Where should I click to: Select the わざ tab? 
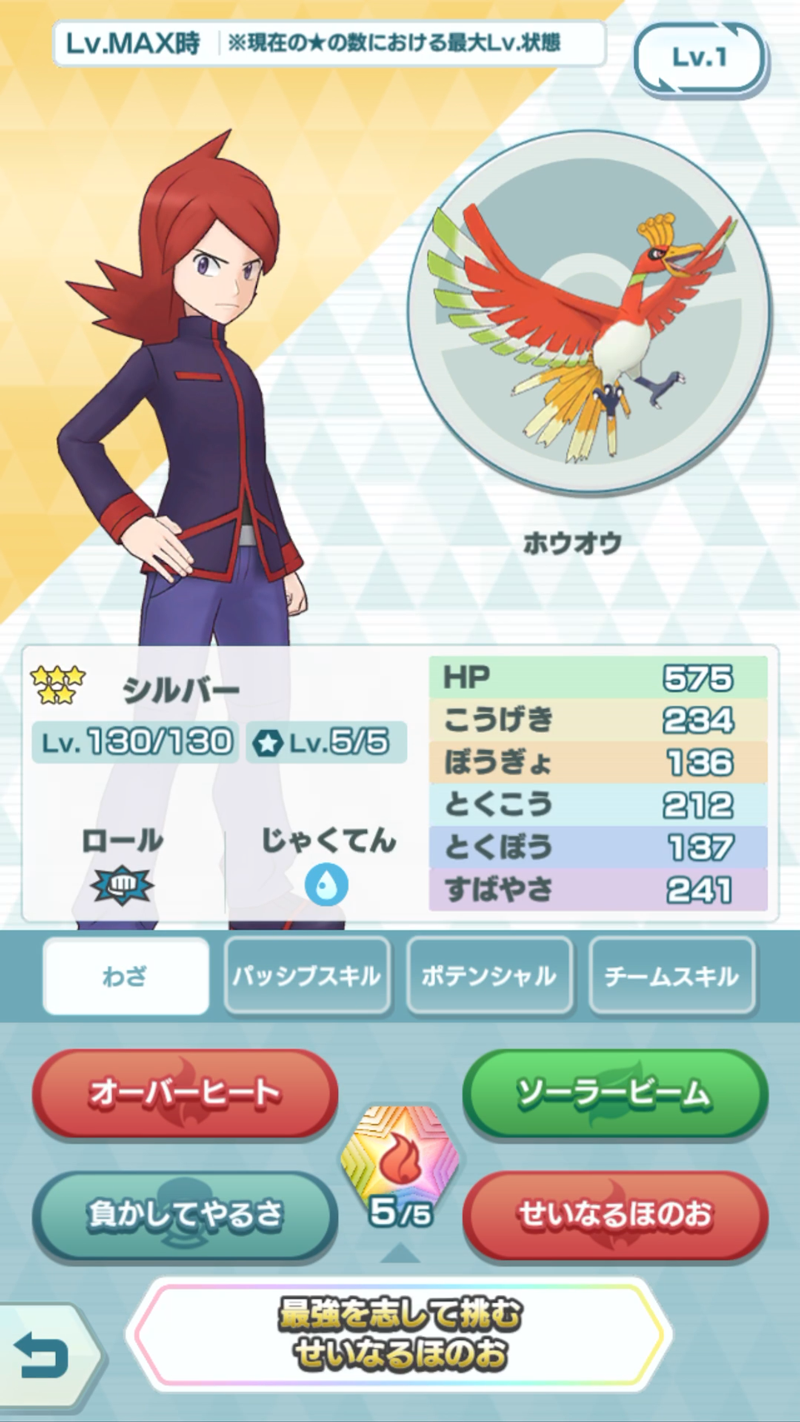(x=126, y=976)
